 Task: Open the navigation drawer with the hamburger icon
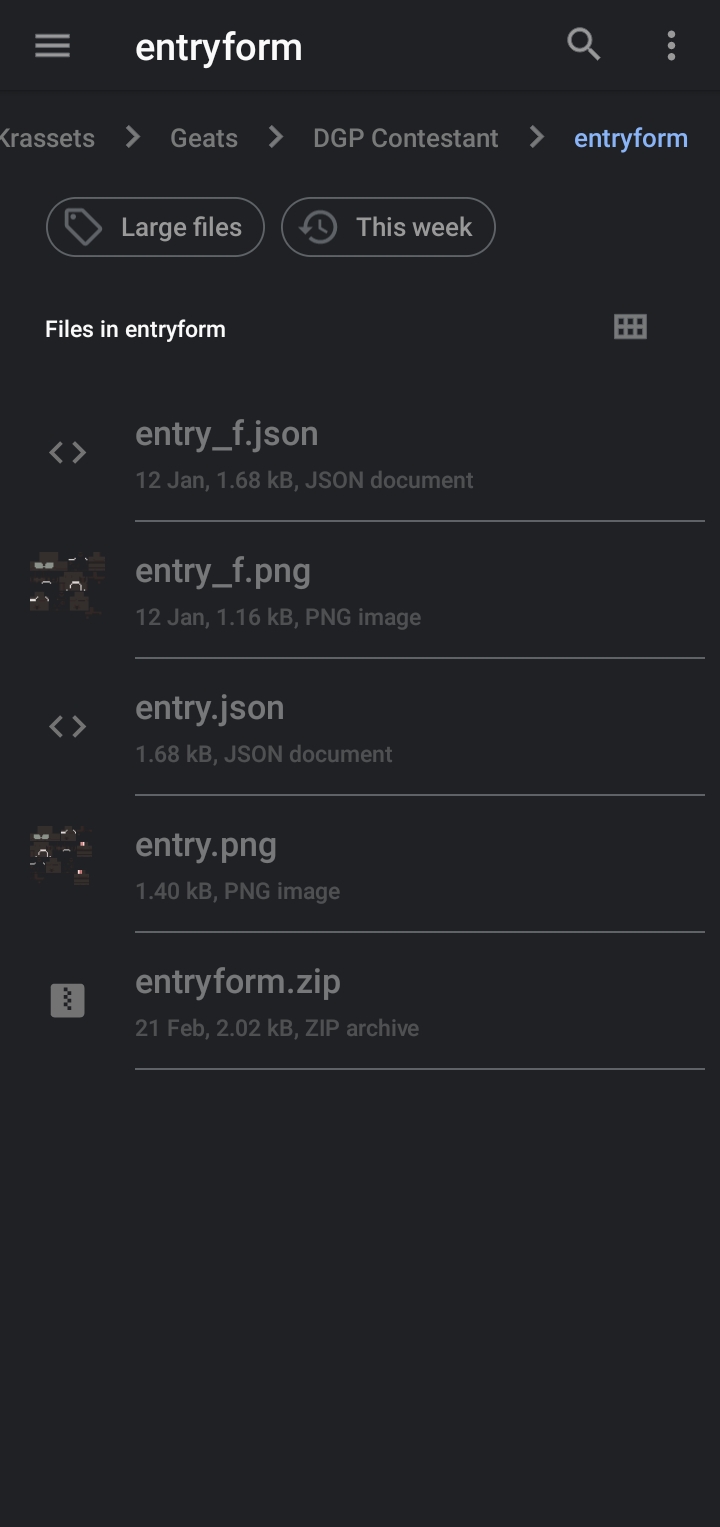(x=52, y=45)
